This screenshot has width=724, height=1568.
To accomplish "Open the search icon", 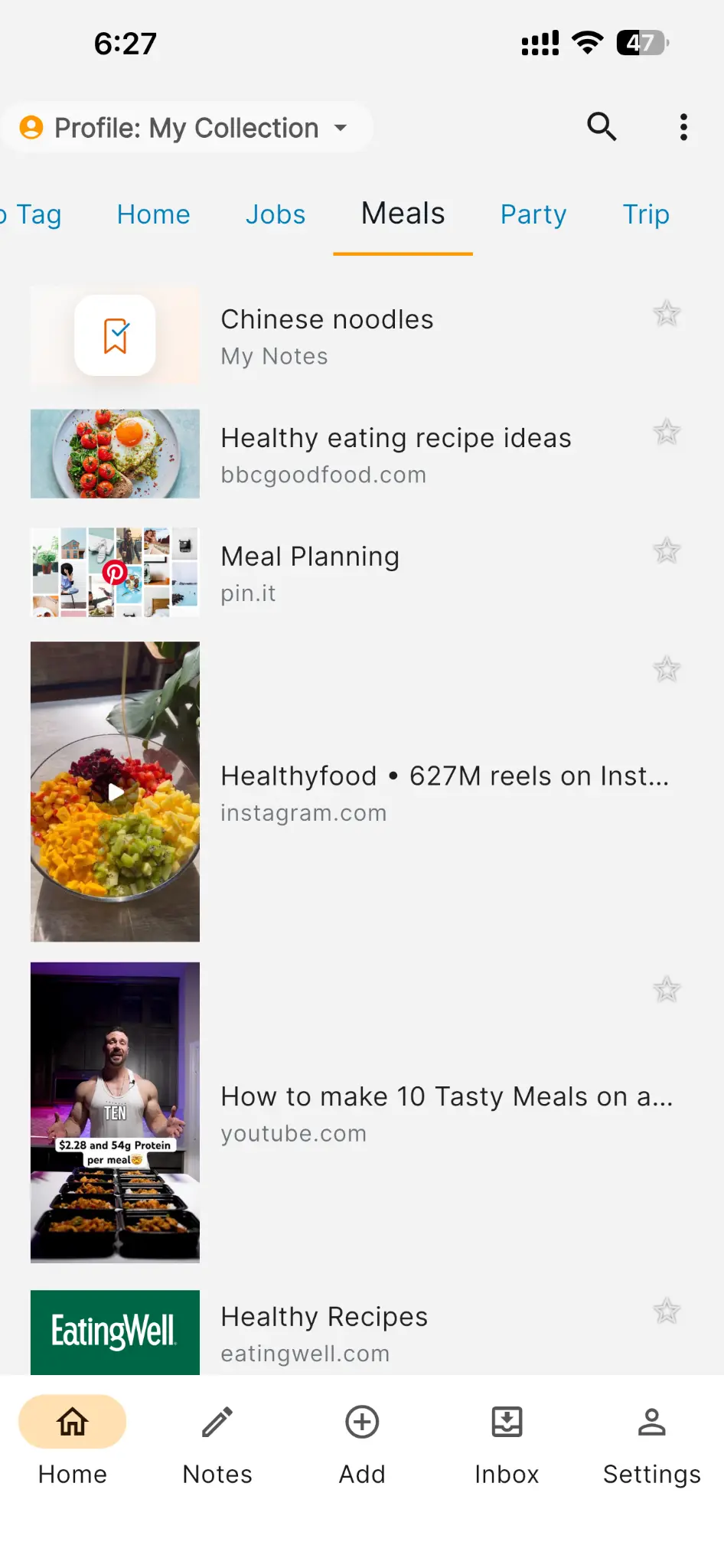I will pos(602,127).
